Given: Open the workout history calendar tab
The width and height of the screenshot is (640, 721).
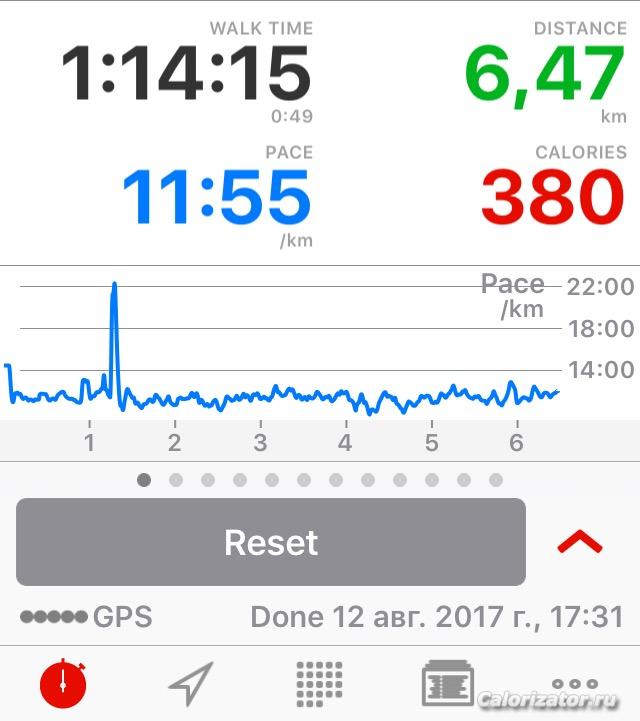Looking at the screenshot, I should coord(446,684).
